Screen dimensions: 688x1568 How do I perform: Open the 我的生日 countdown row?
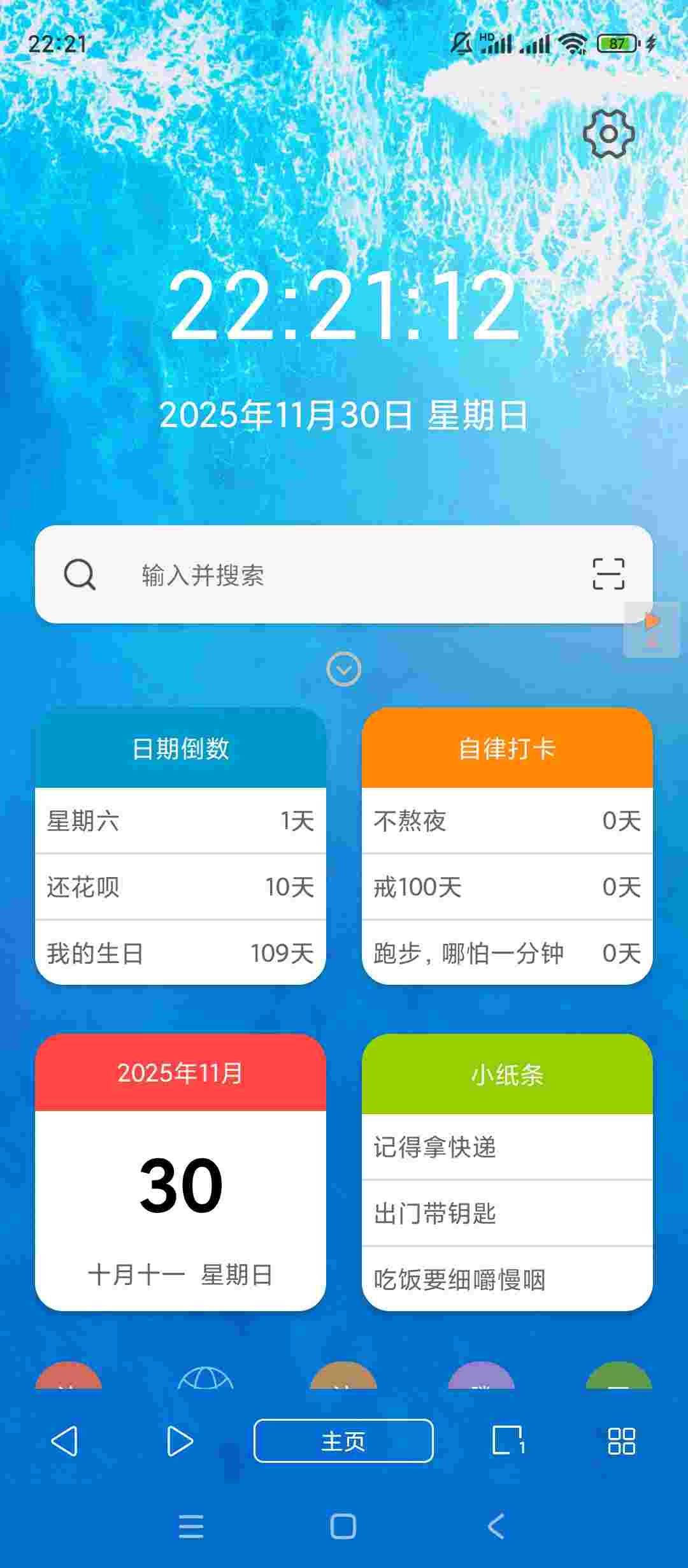coord(180,953)
